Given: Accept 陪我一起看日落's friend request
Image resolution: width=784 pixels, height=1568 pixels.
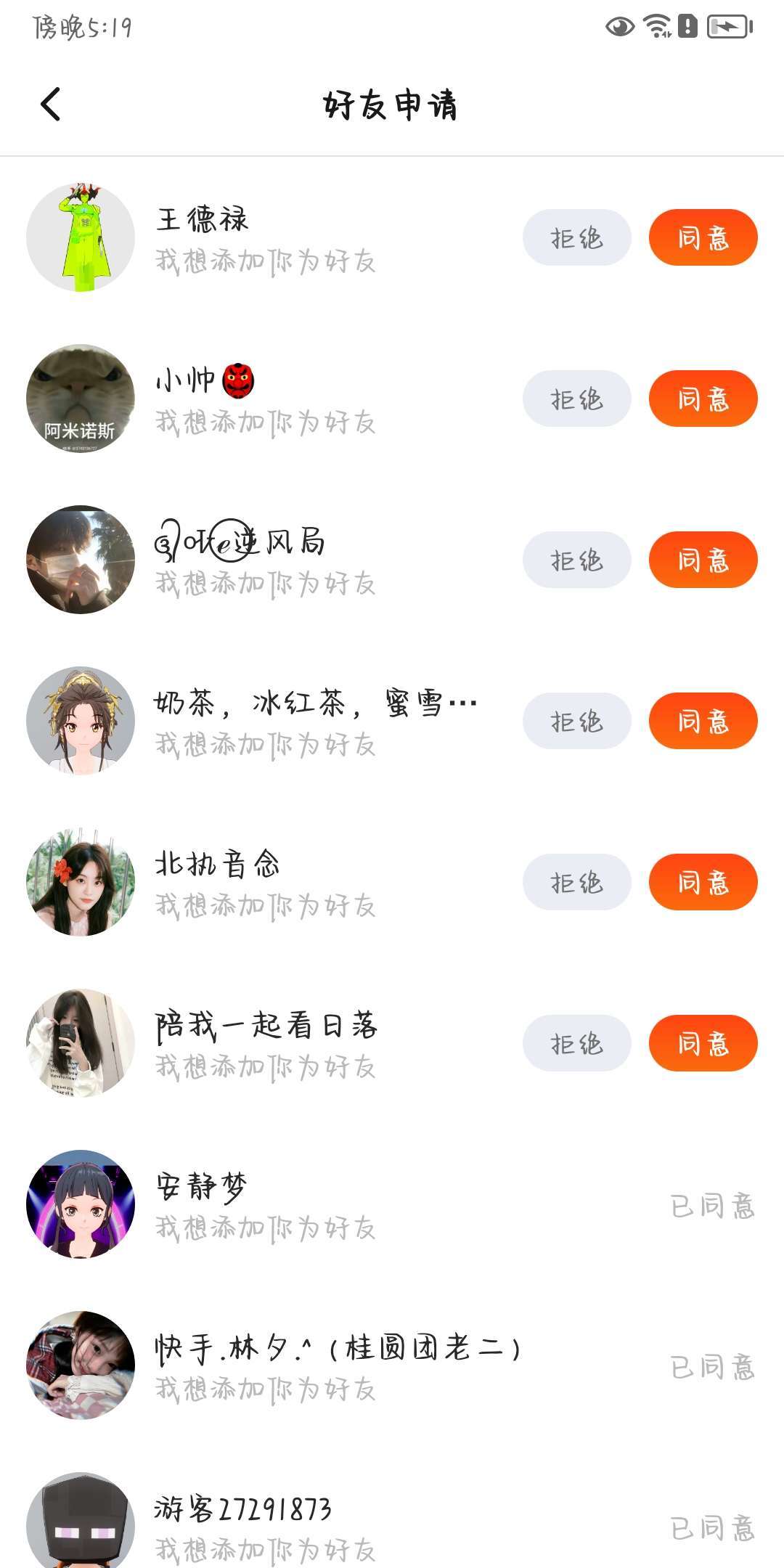Looking at the screenshot, I should (x=703, y=1044).
